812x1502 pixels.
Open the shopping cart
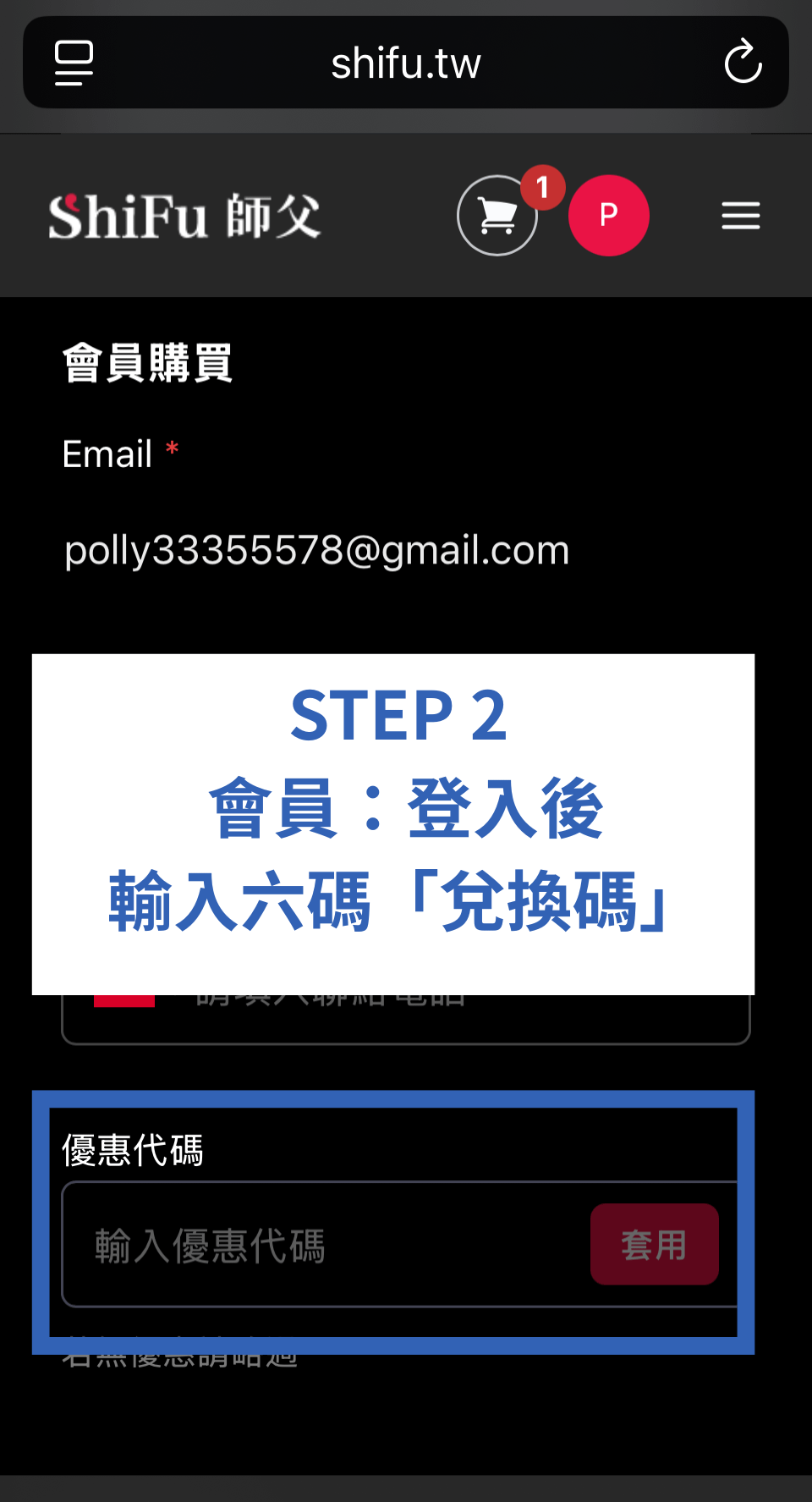pos(497,216)
